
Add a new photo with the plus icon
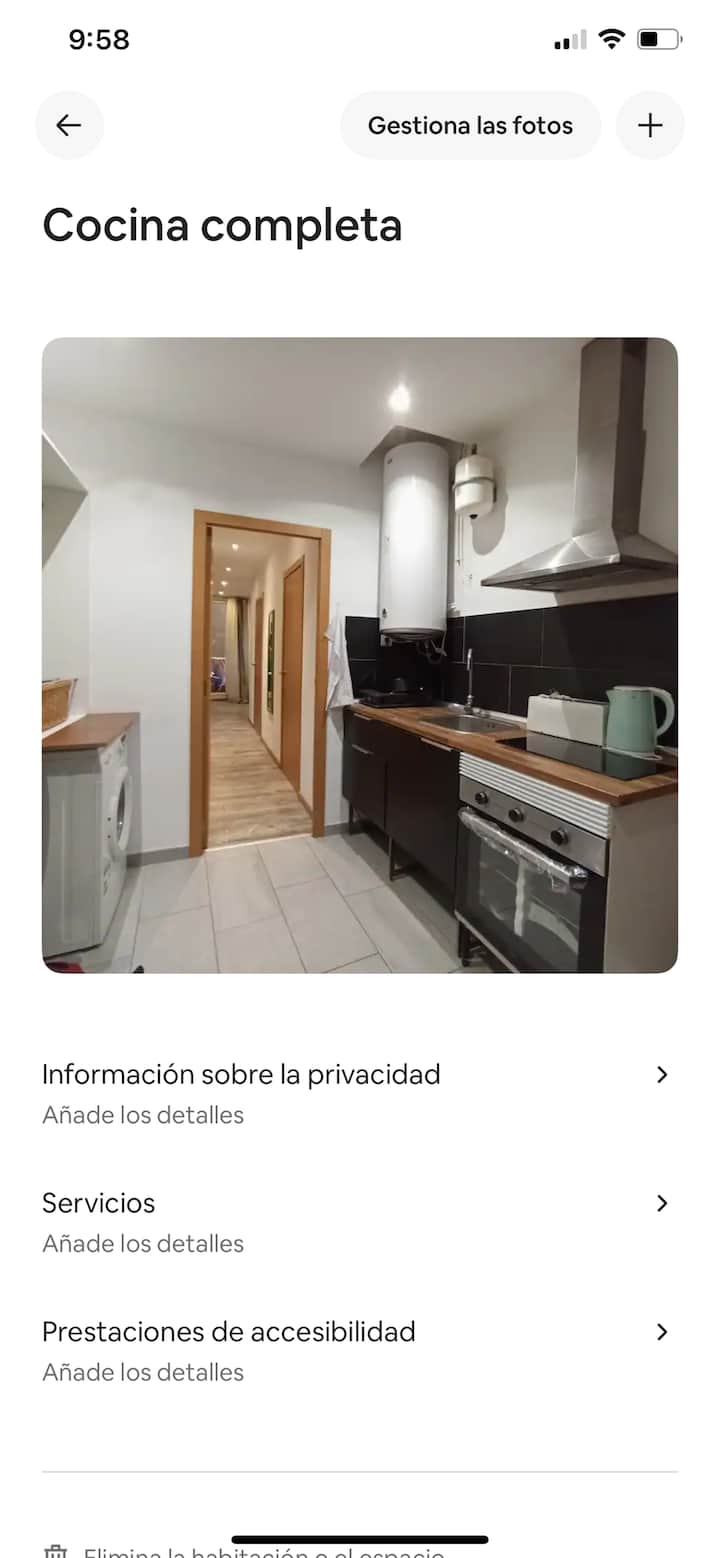pyautogui.click(x=650, y=125)
